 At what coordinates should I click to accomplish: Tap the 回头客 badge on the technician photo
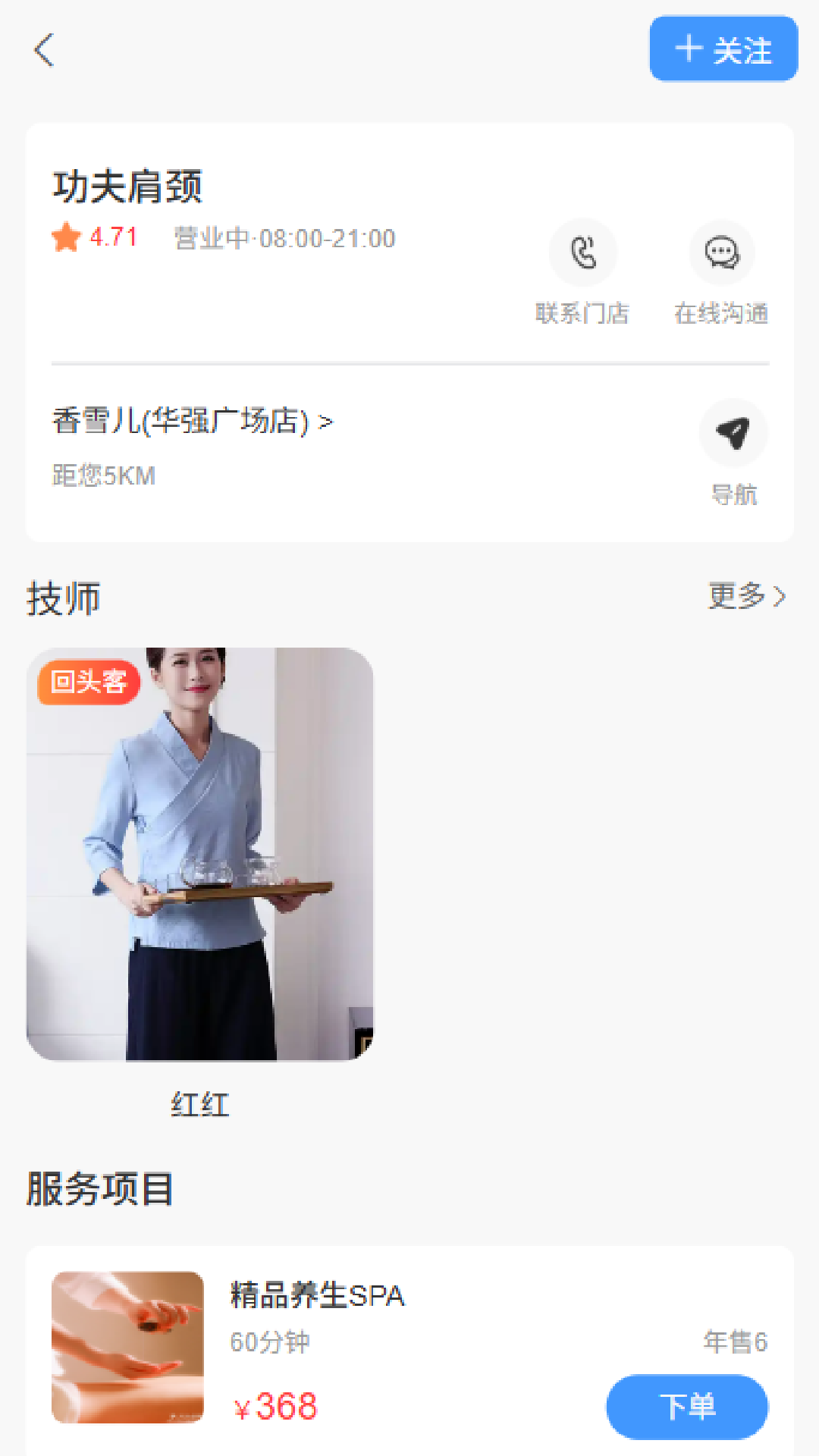click(88, 682)
